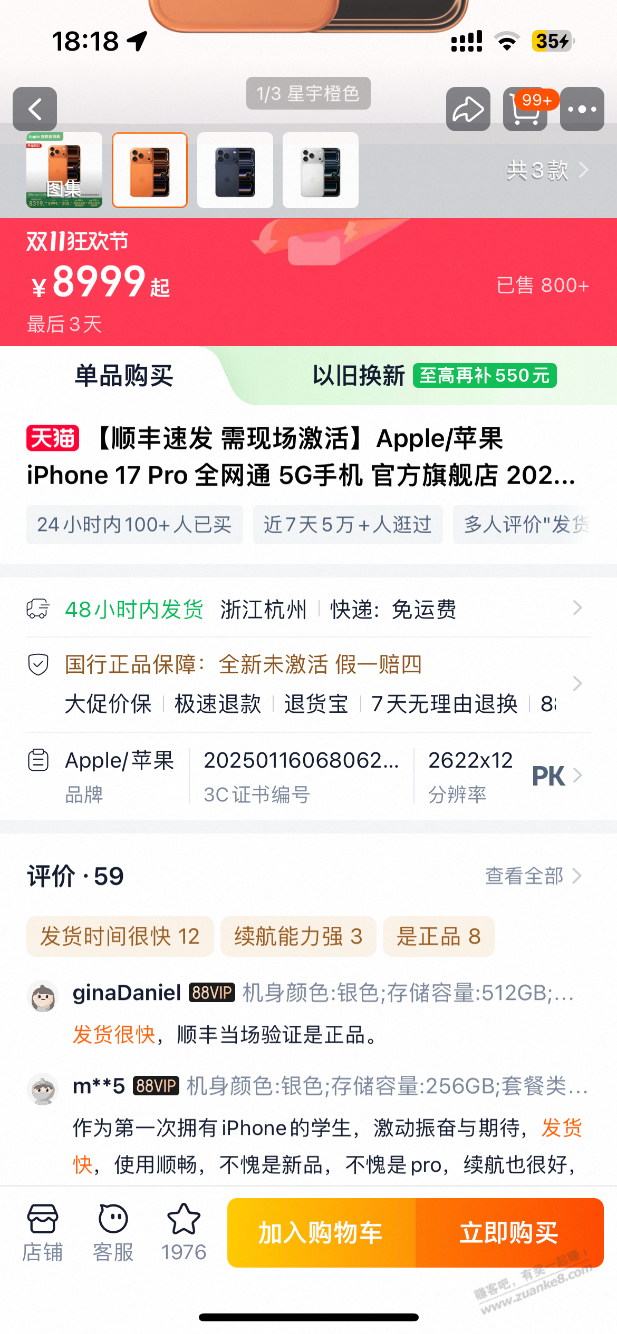Contact 客服 customer service
Screen dimensions: 617x1334
(113, 1232)
